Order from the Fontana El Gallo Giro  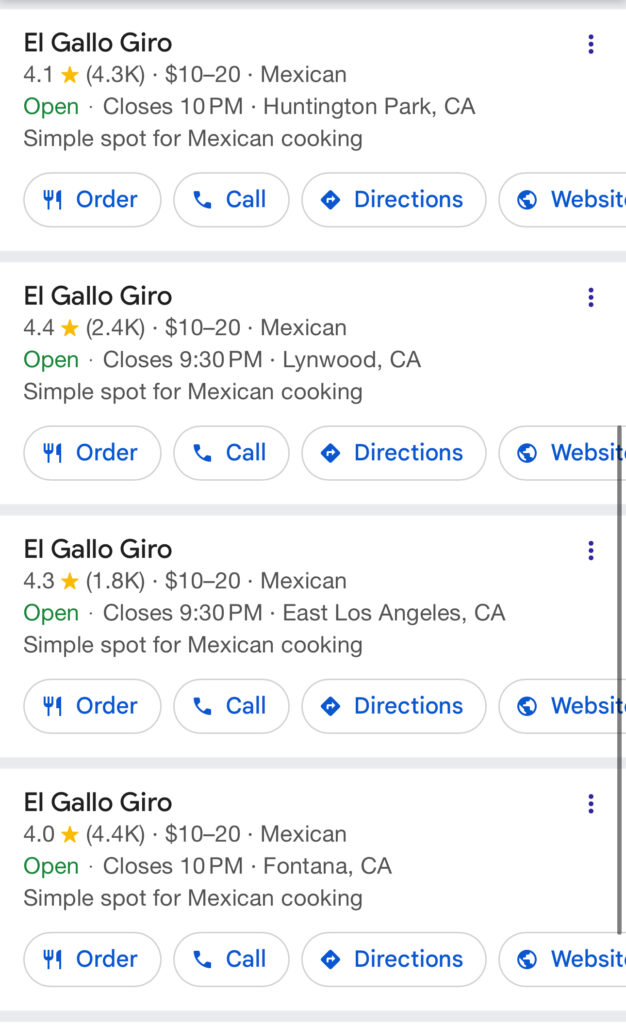(x=92, y=959)
